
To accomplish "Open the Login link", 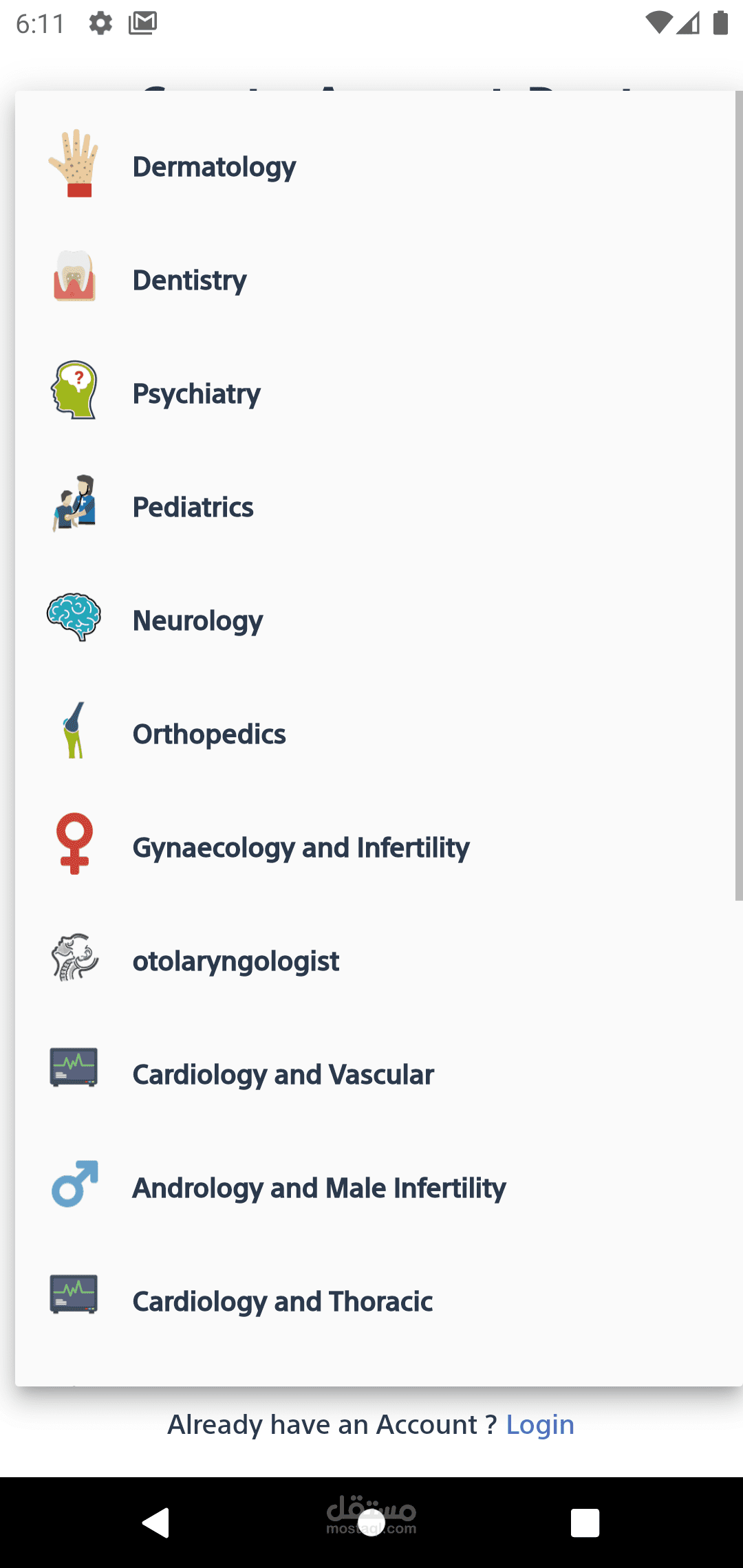I will click(x=540, y=1425).
